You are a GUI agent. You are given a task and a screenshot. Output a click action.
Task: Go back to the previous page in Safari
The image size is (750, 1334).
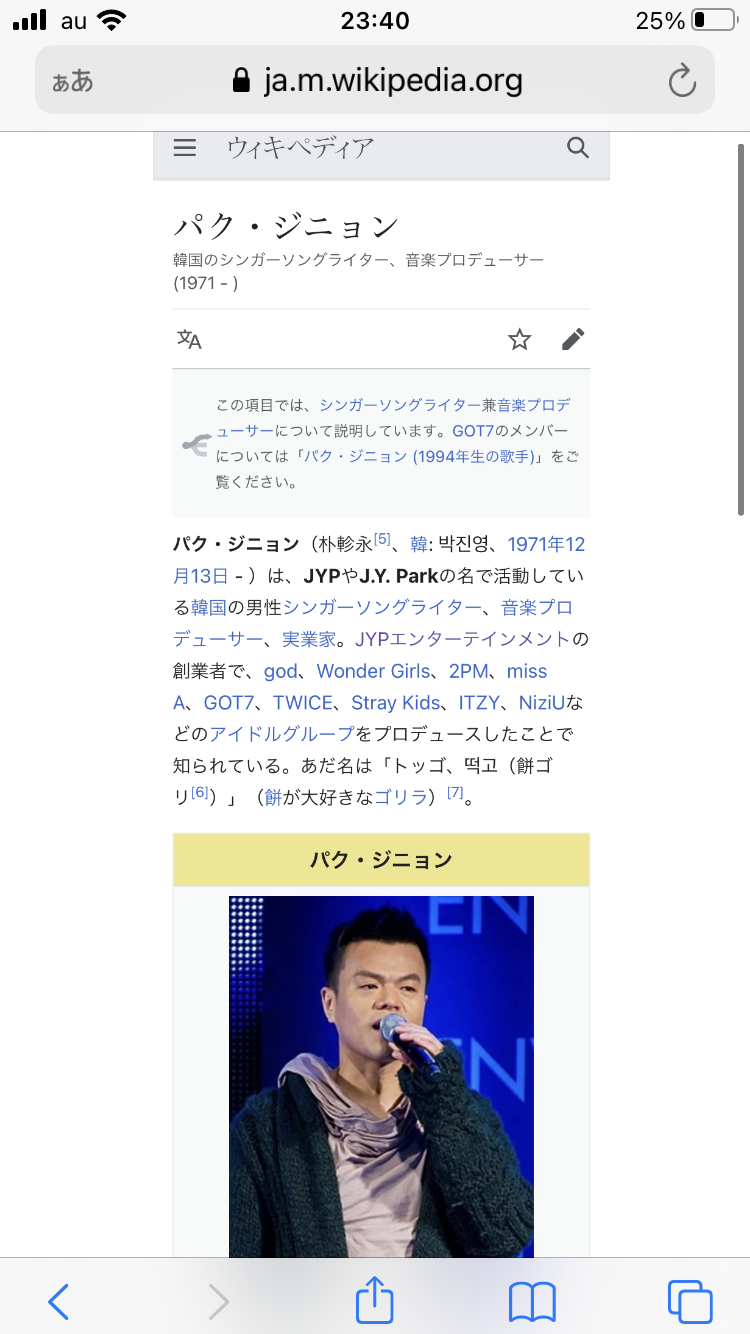coord(58,1301)
